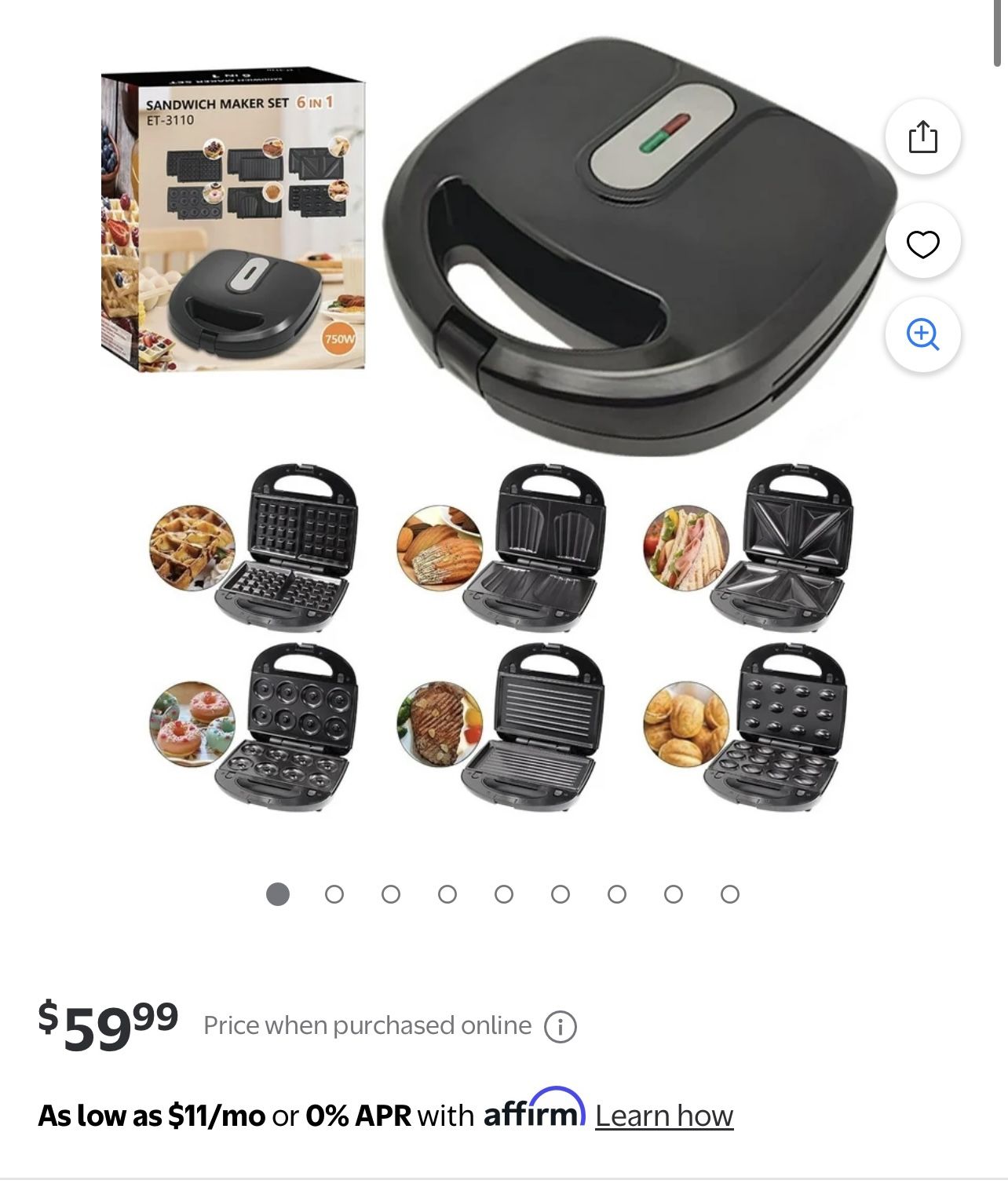Go to the fifth image dot
Screen dimensions: 1008x1202
504,894
